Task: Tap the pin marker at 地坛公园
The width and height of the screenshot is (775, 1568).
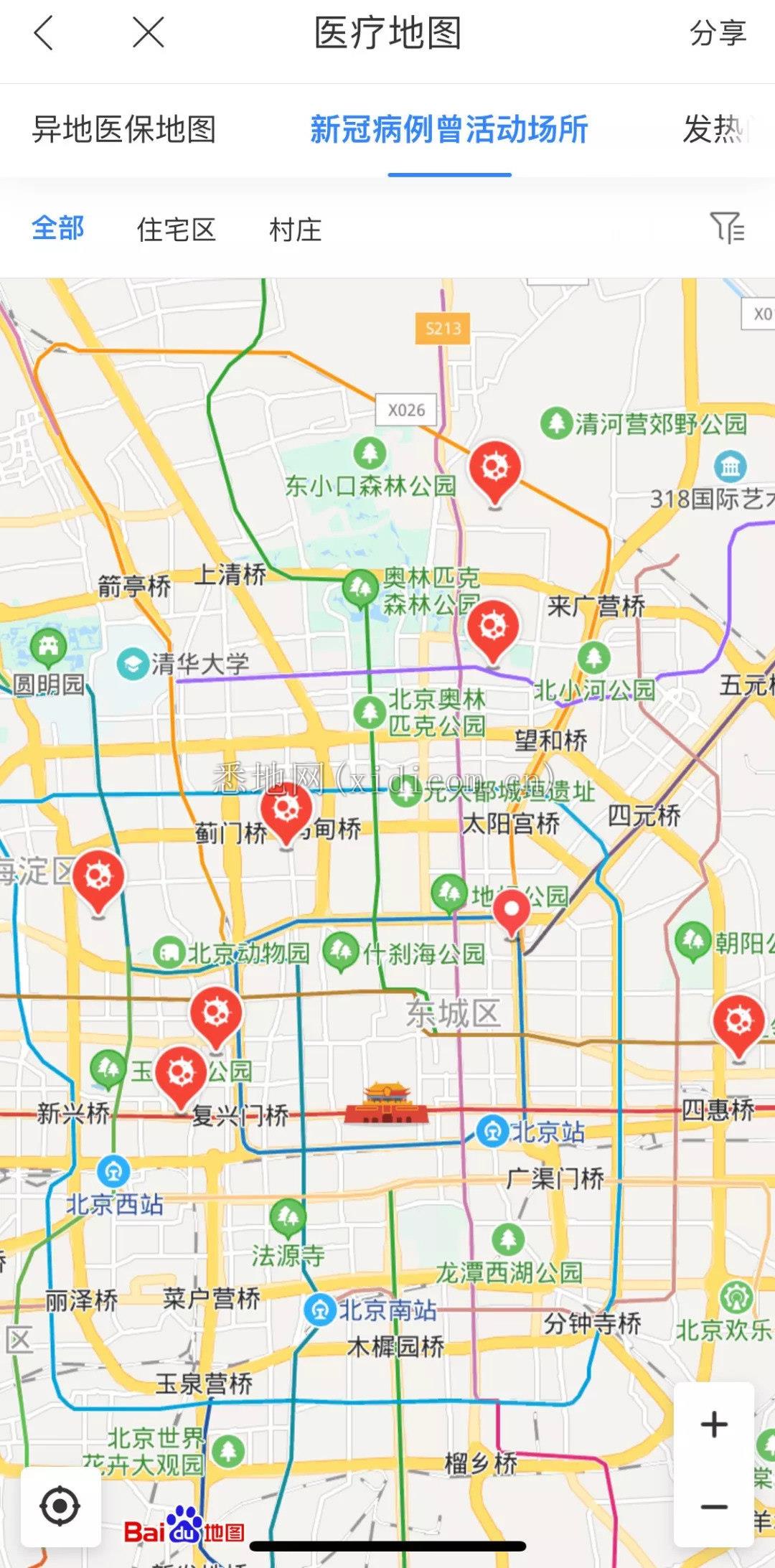Action: (512, 912)
